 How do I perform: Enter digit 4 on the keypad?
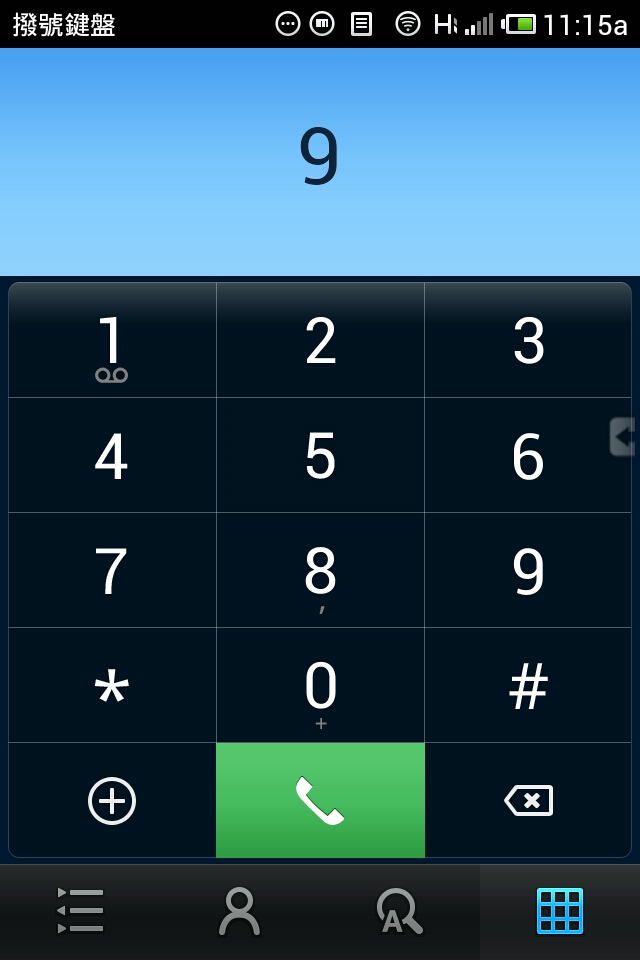(x=112, y=456)
